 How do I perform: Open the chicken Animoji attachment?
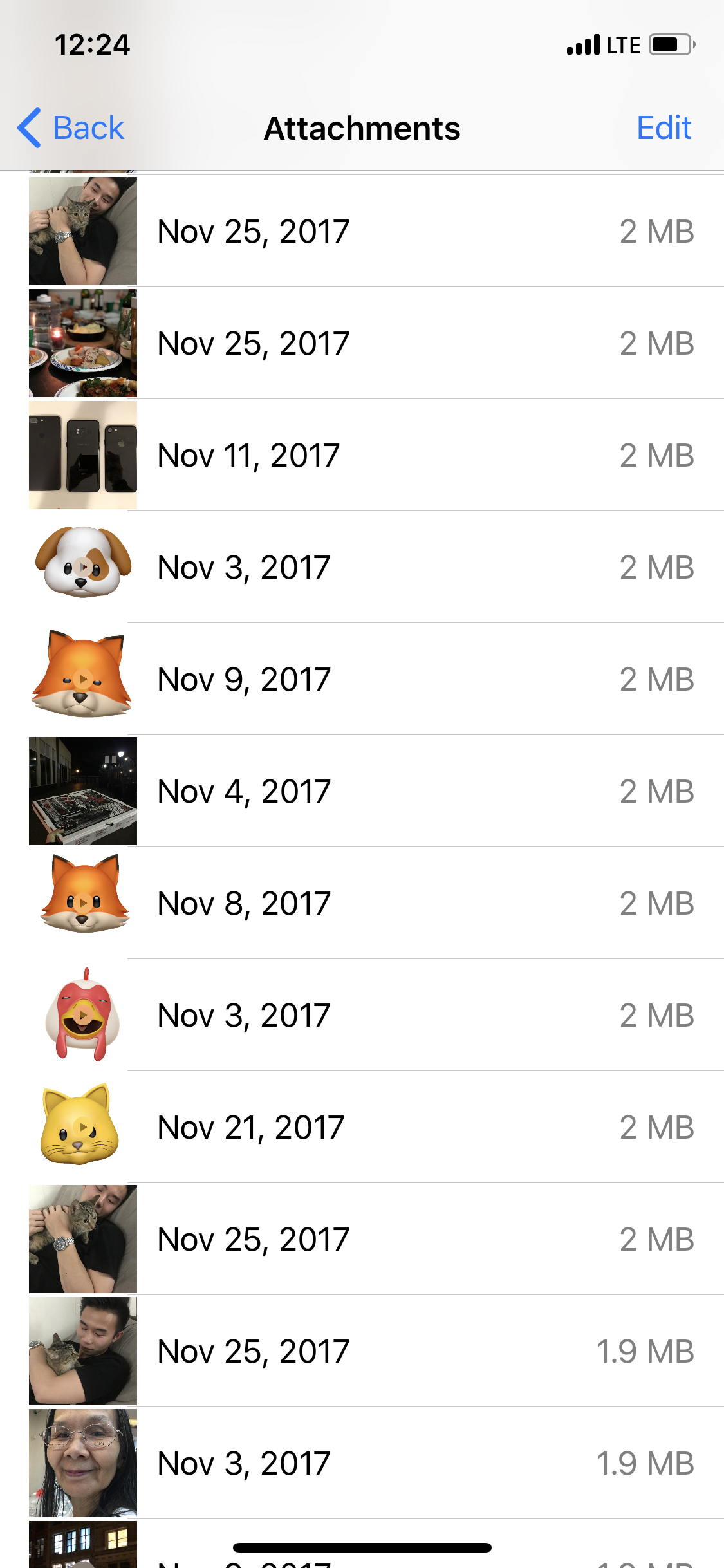tap(362, 1015)
